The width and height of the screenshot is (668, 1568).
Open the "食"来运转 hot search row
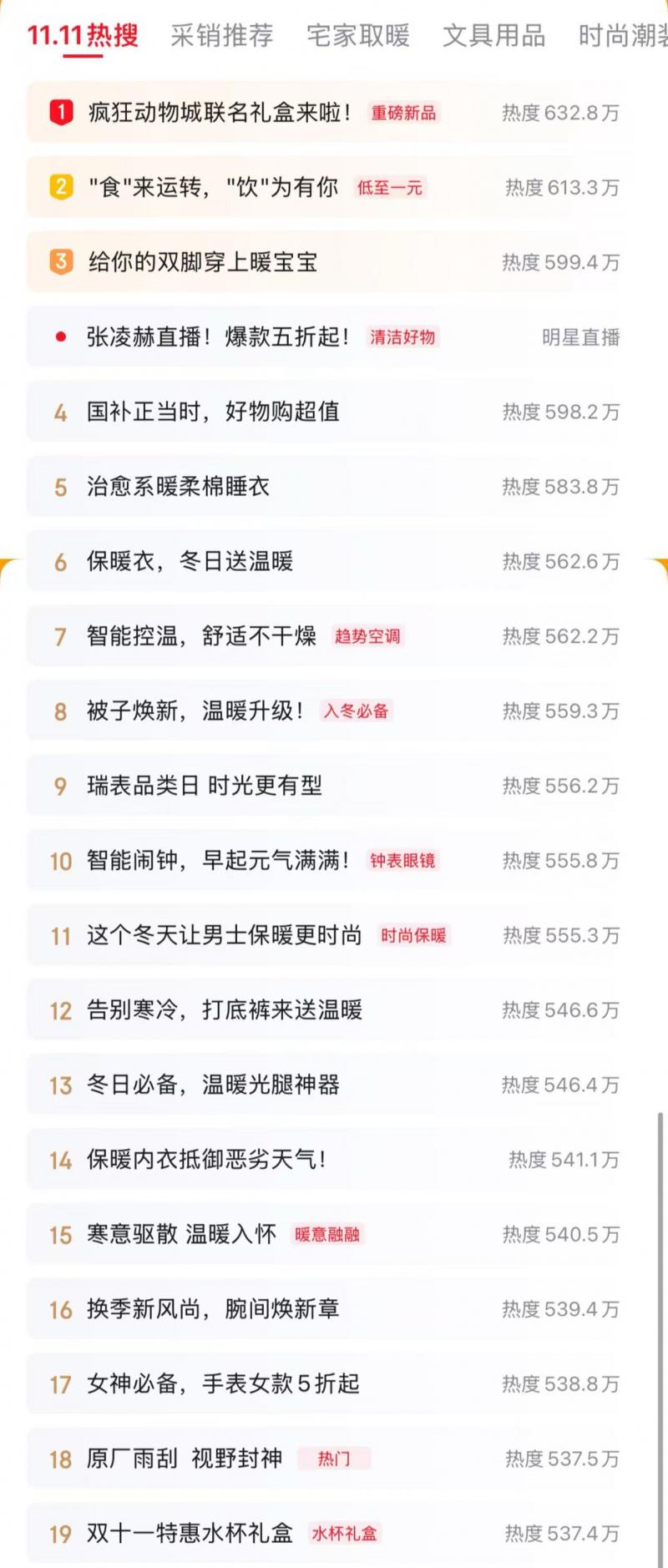[213, 187]
